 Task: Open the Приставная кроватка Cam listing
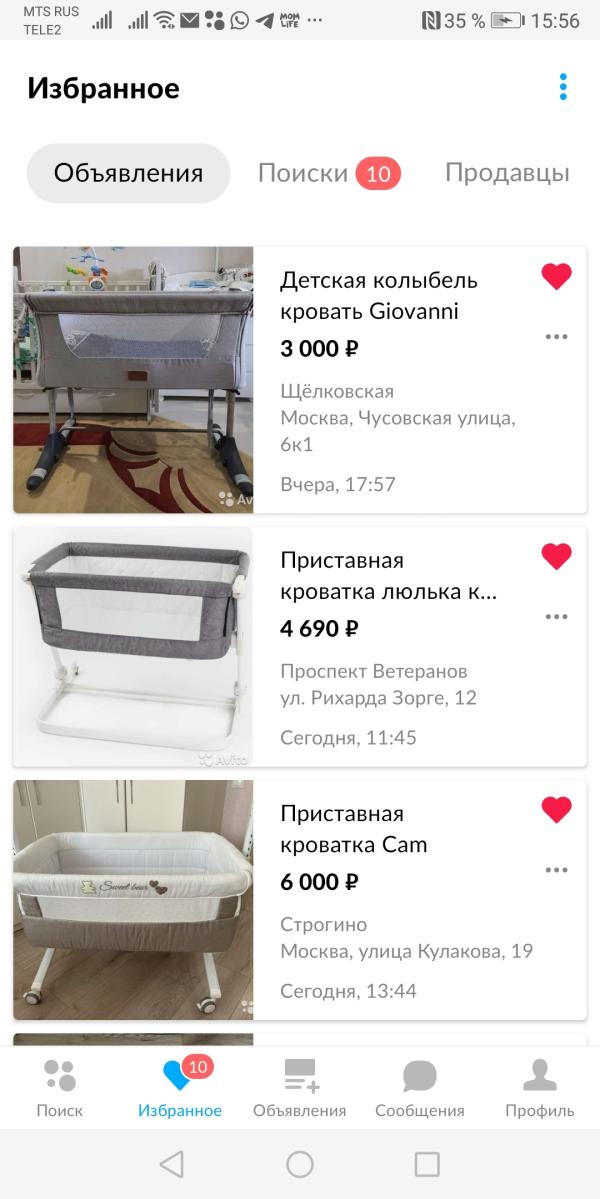click(354, 829)
